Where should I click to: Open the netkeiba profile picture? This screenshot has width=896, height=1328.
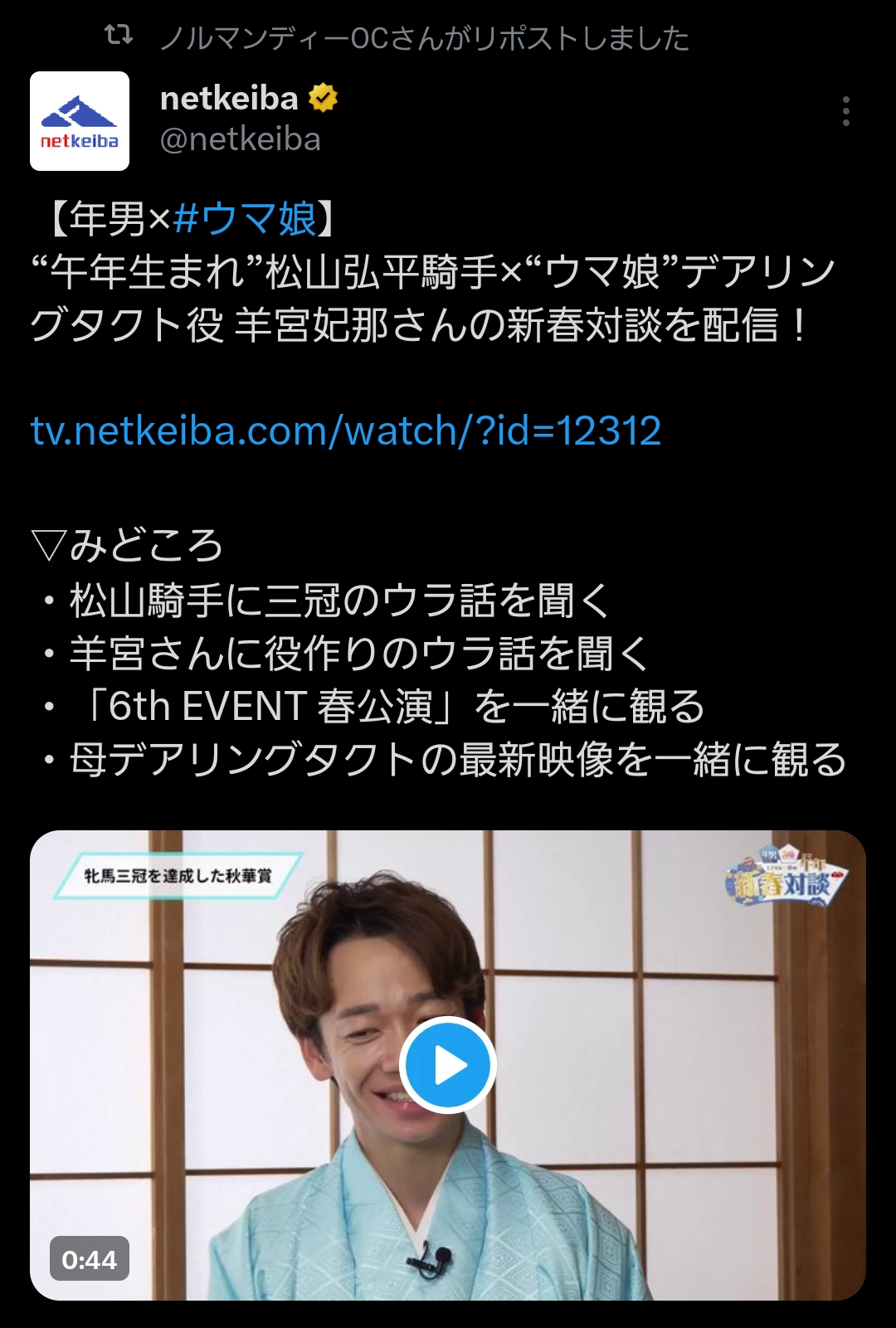[x=80, y=121]
